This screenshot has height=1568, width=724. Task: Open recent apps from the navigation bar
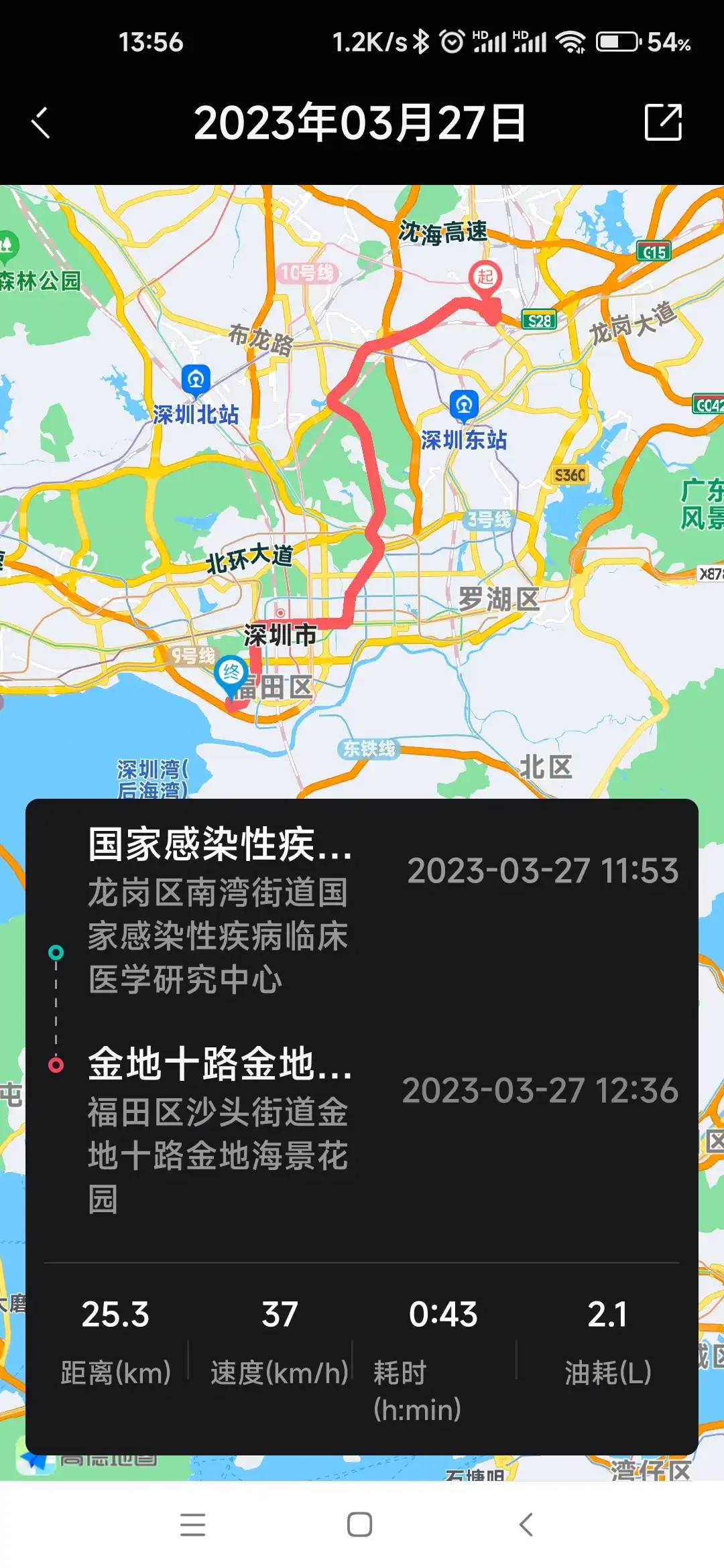coord(193,1524)
